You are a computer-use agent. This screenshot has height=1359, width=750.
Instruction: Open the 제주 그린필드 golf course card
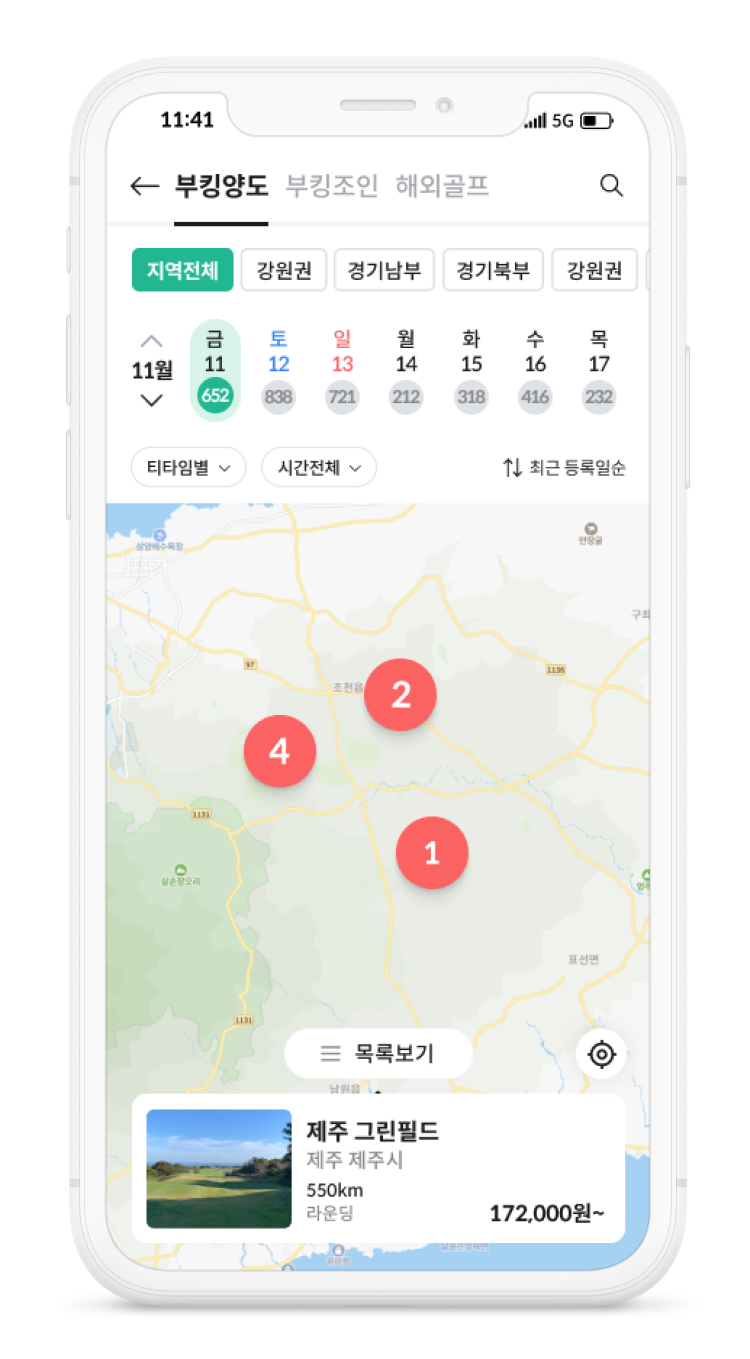click(x=378, y=1168)
